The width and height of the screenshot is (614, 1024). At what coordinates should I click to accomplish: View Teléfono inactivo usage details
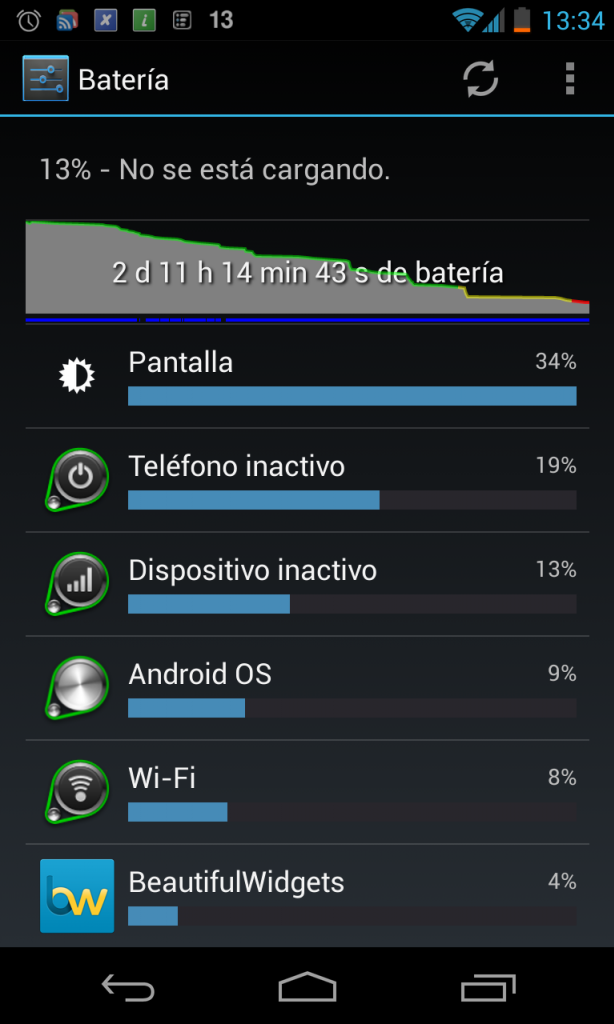[307, 481]
